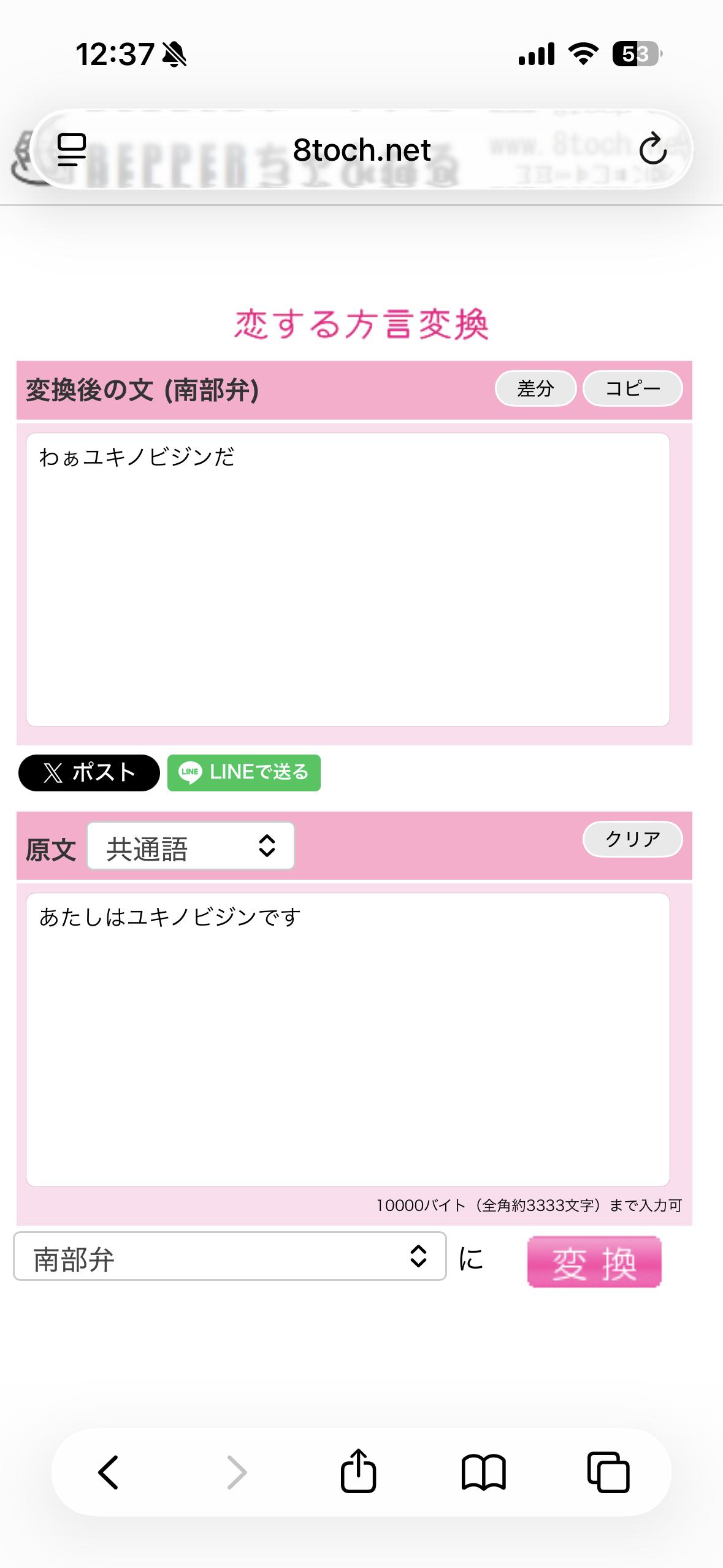The image size is (723, 1568).
Task: Open the page menu icon in address bar
Action: tap(72, 149)
